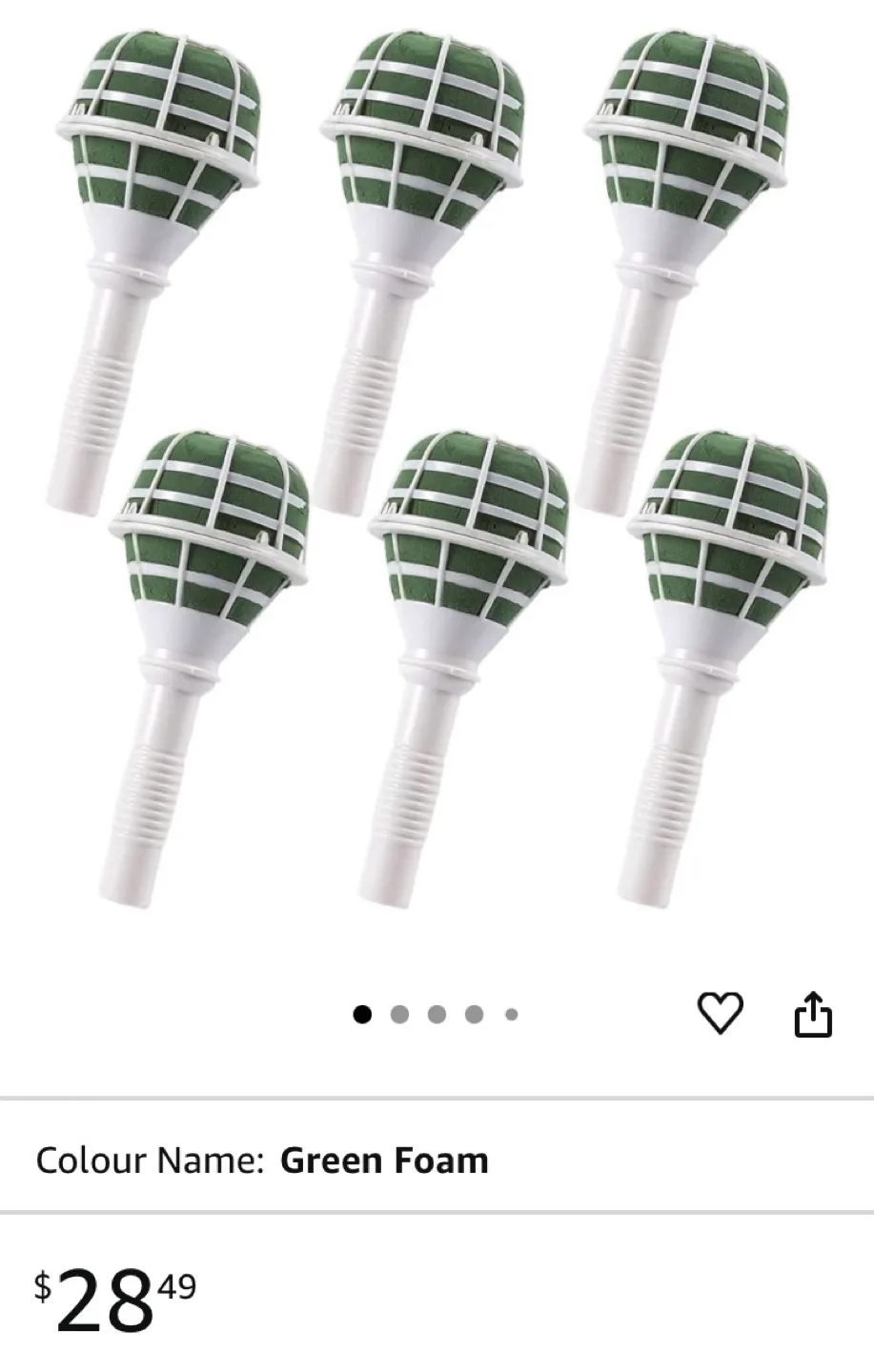The height and width of the screenshot is (1372, 874).
Task: Expand the Green Foam colour options
Action: pos(383,1160)
